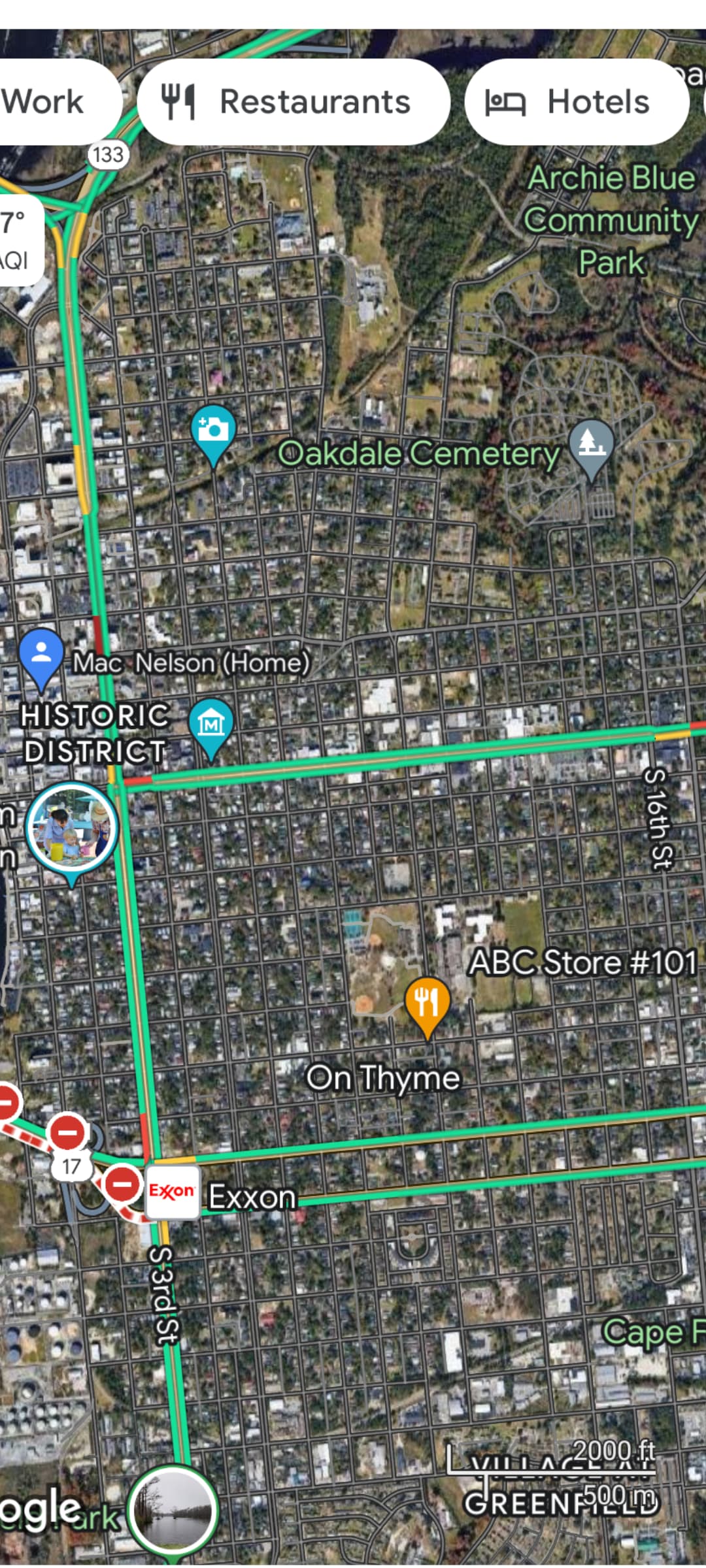This screenshot has height=1568, width=706.
Task: Open the museum pin in Historic District
Action: pos(210,724)
